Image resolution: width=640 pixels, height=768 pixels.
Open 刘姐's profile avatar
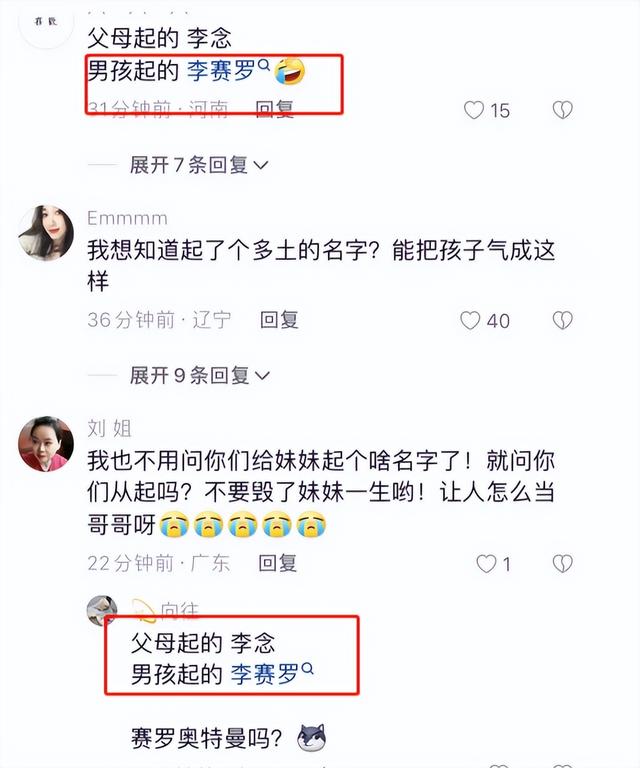(46, 444)
